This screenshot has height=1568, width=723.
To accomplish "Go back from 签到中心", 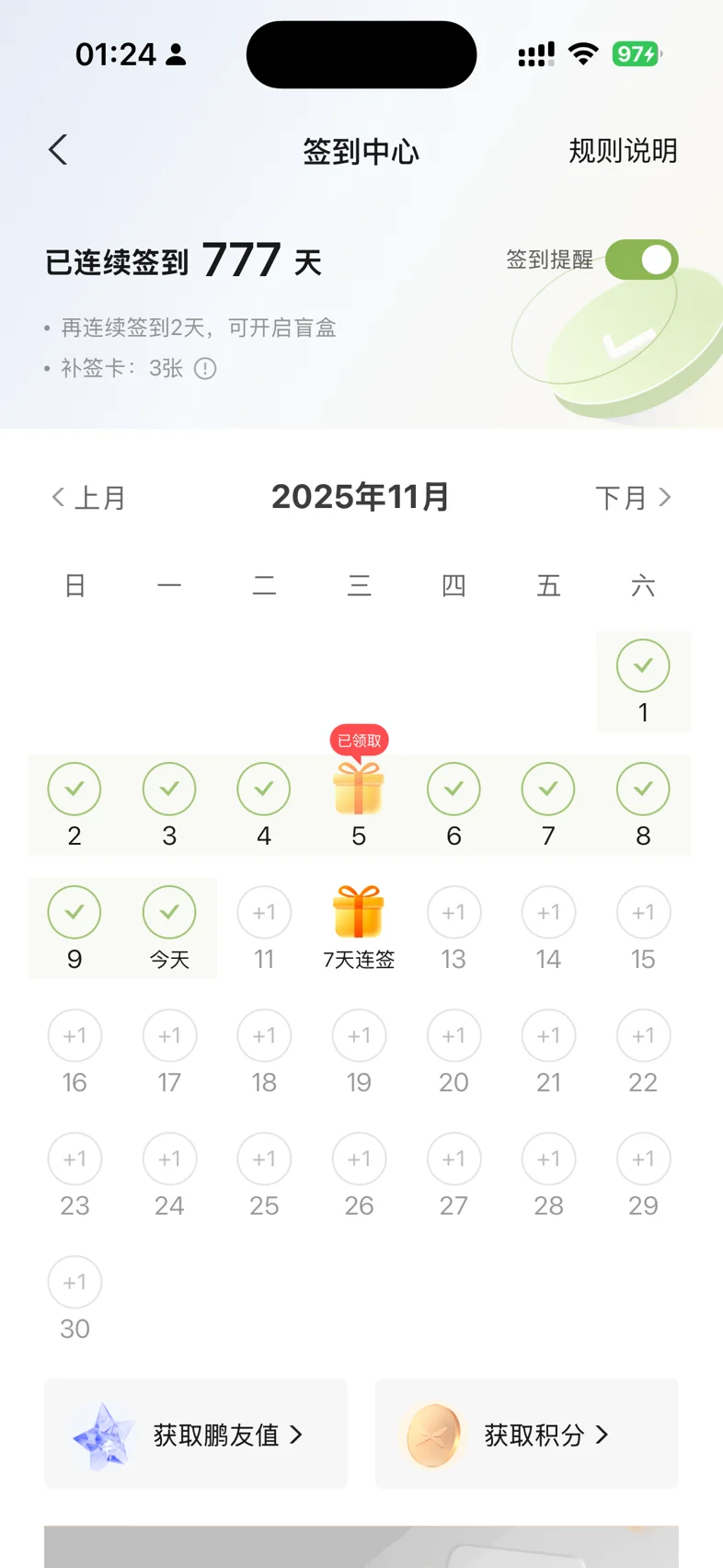I will pyautogui.click(x=58, y=150).
